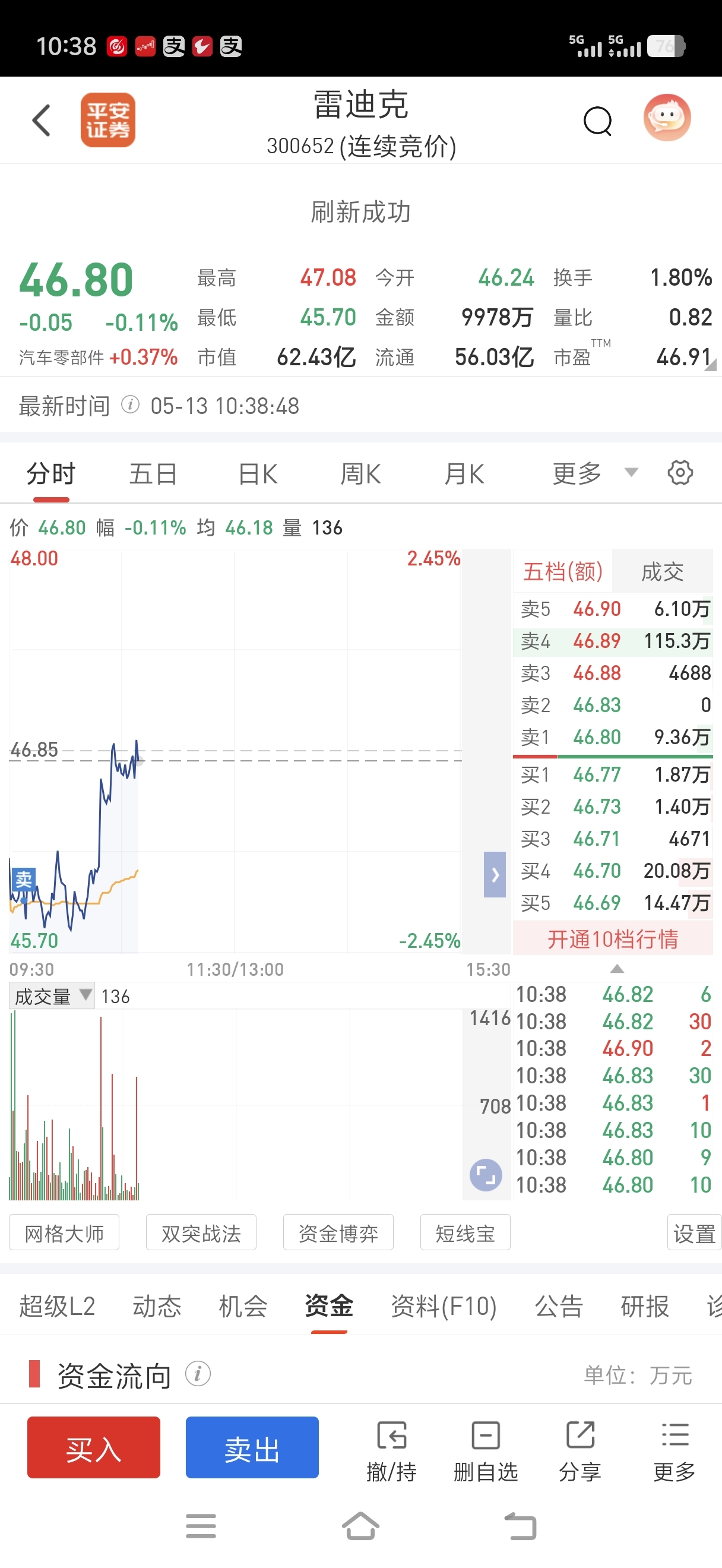
Task: Select the 周K chart tab
Action: coord(360,473)
